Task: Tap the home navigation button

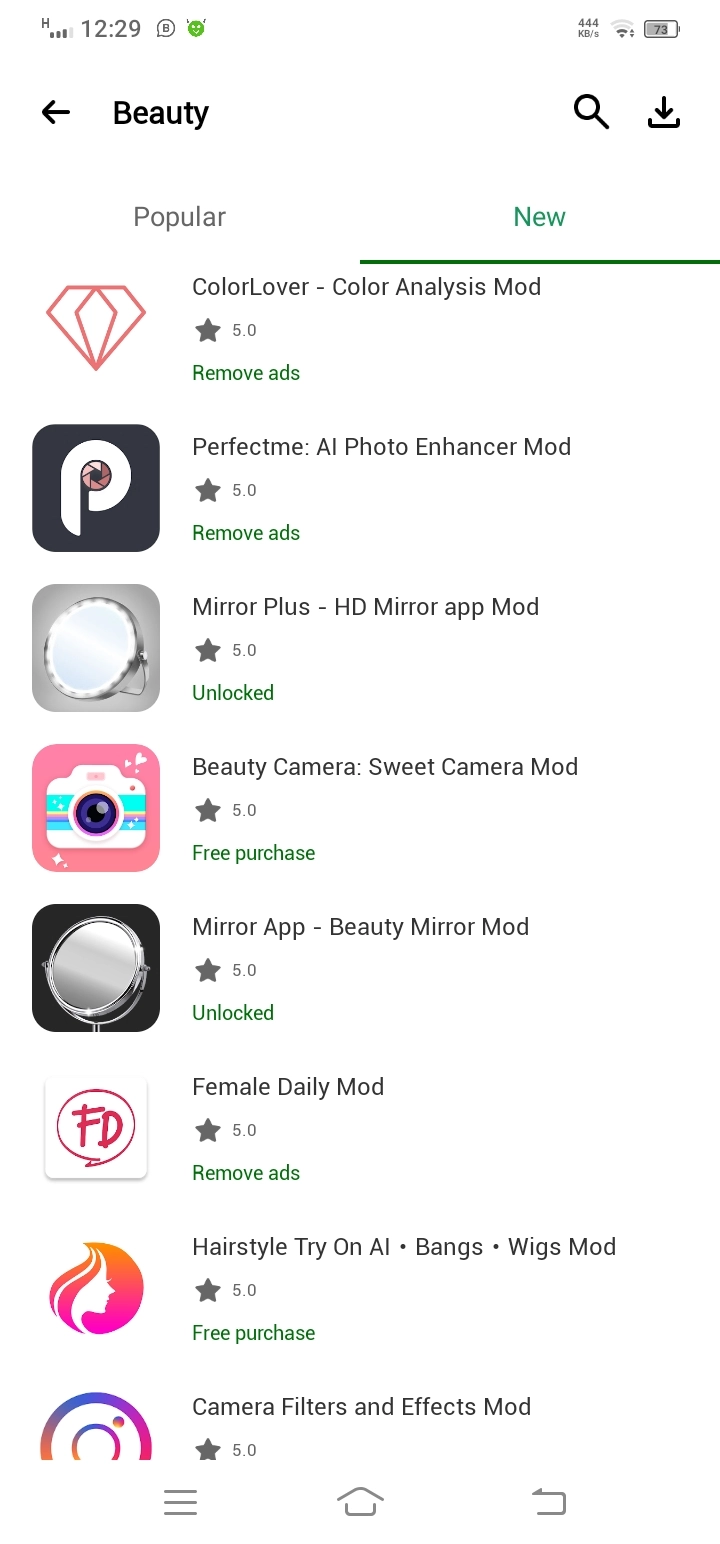Action: [x=360, y=1501]
